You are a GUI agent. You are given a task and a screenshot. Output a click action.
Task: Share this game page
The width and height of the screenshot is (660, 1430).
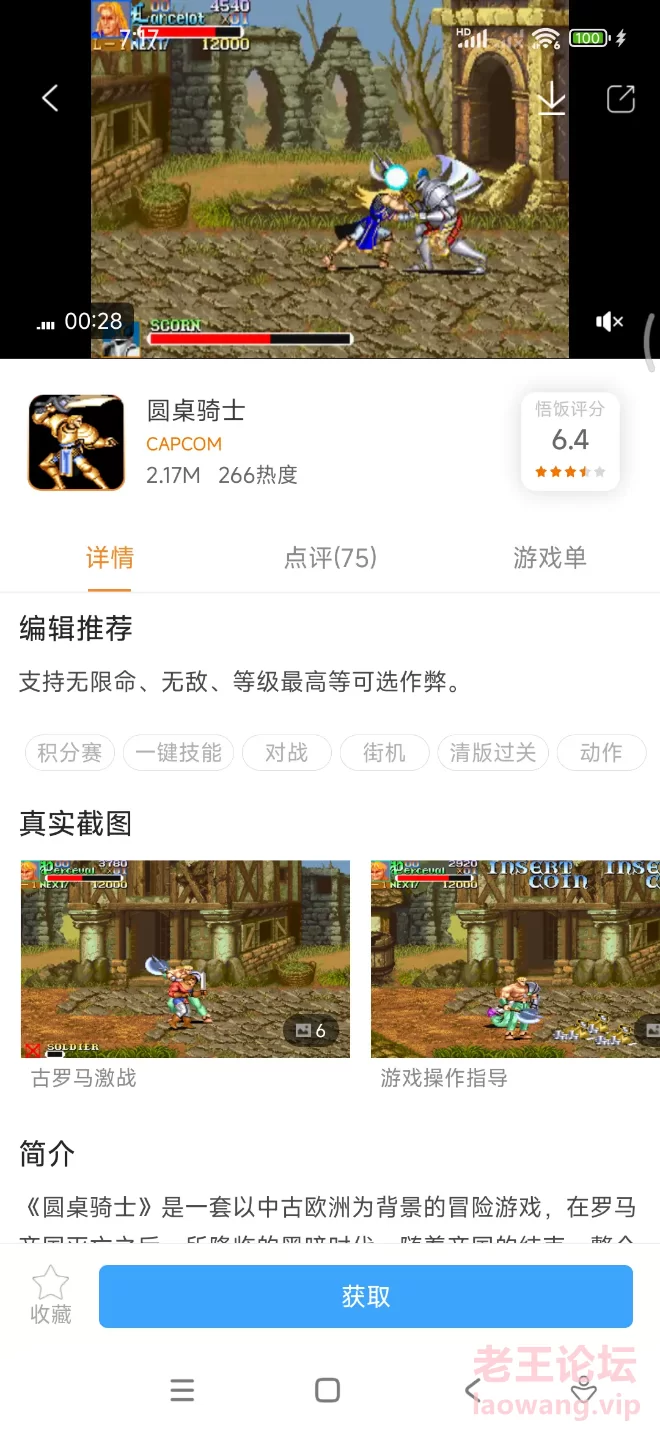[x=621, y=98]
